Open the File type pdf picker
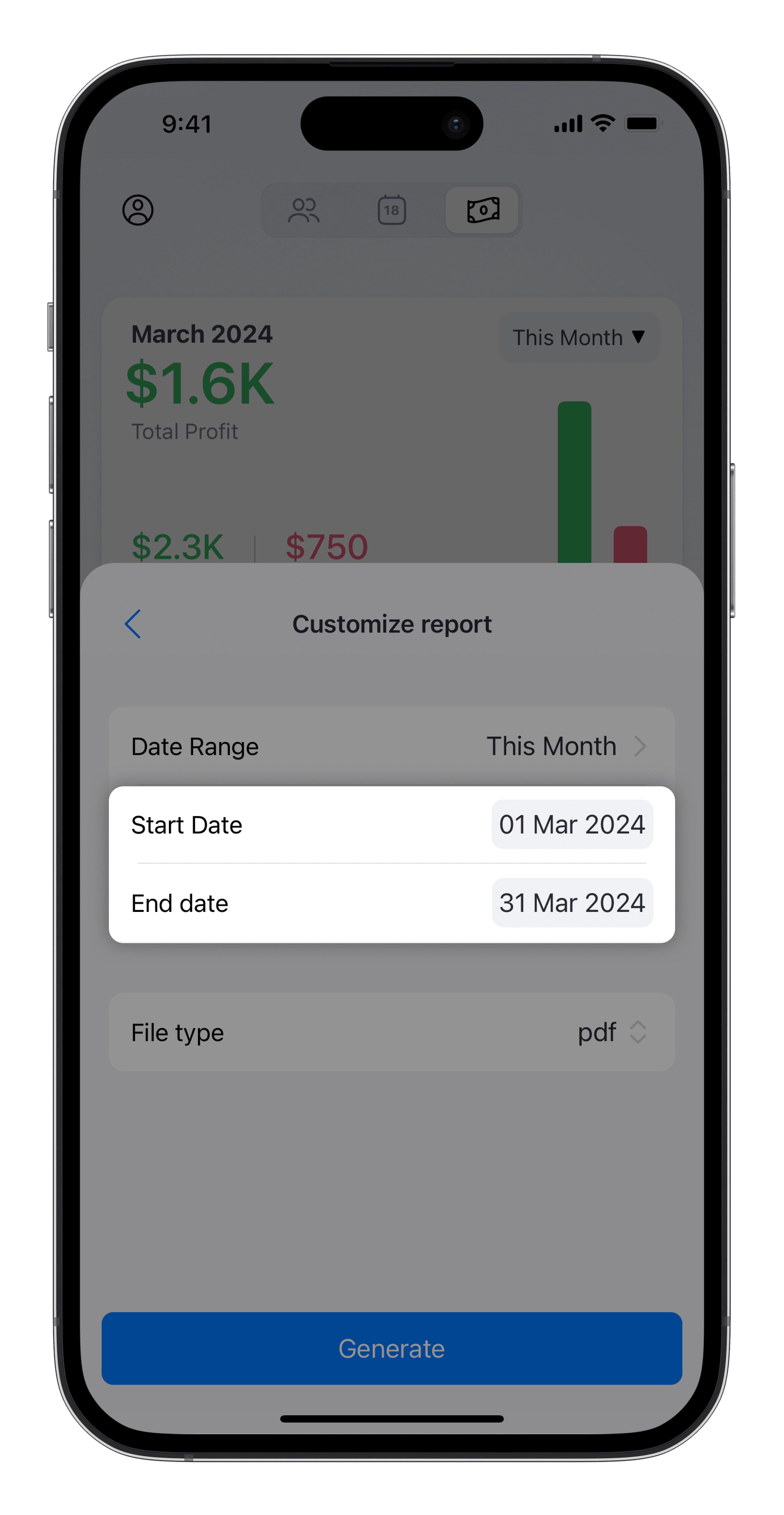784x1515 pixels. click(612, 1032)
